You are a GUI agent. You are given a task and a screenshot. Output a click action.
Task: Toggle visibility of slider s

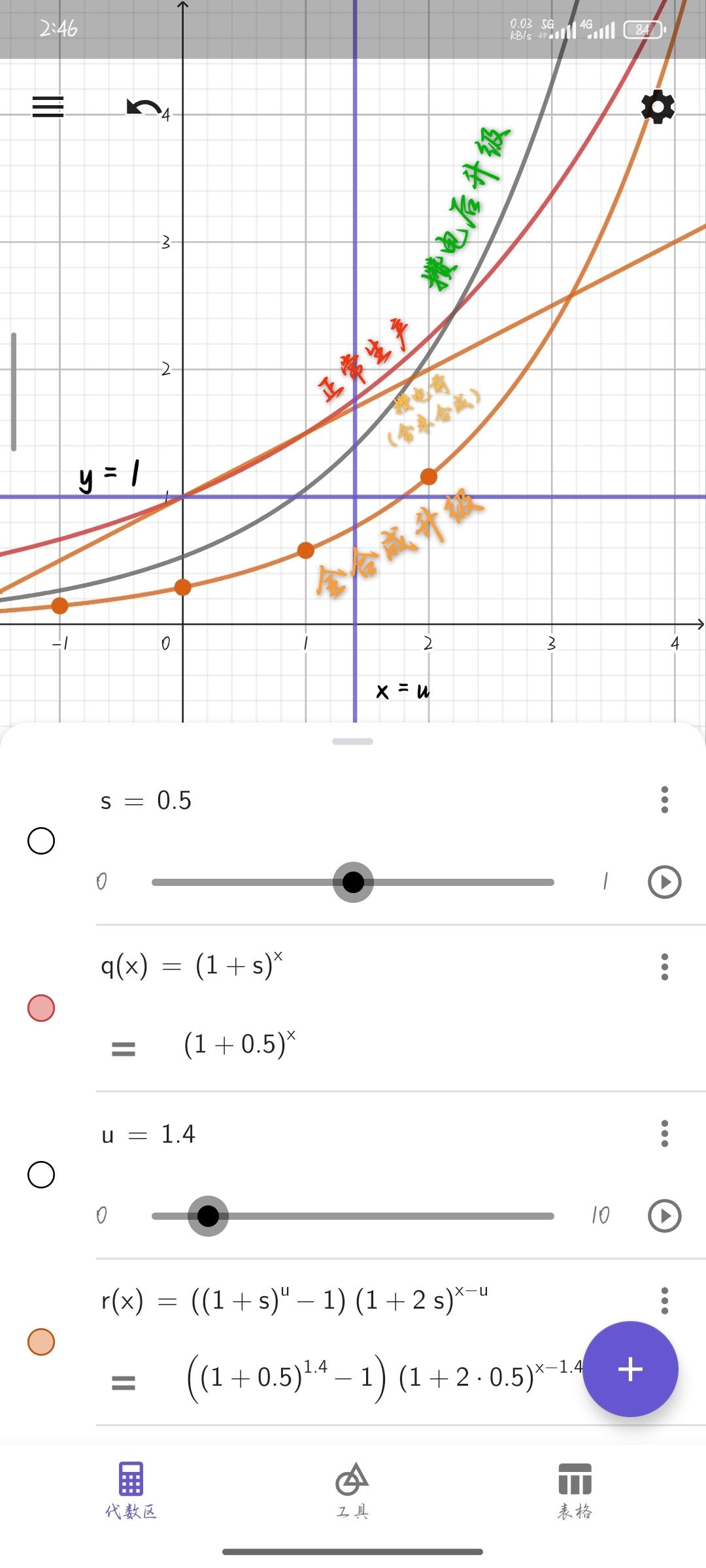[41, 841]
